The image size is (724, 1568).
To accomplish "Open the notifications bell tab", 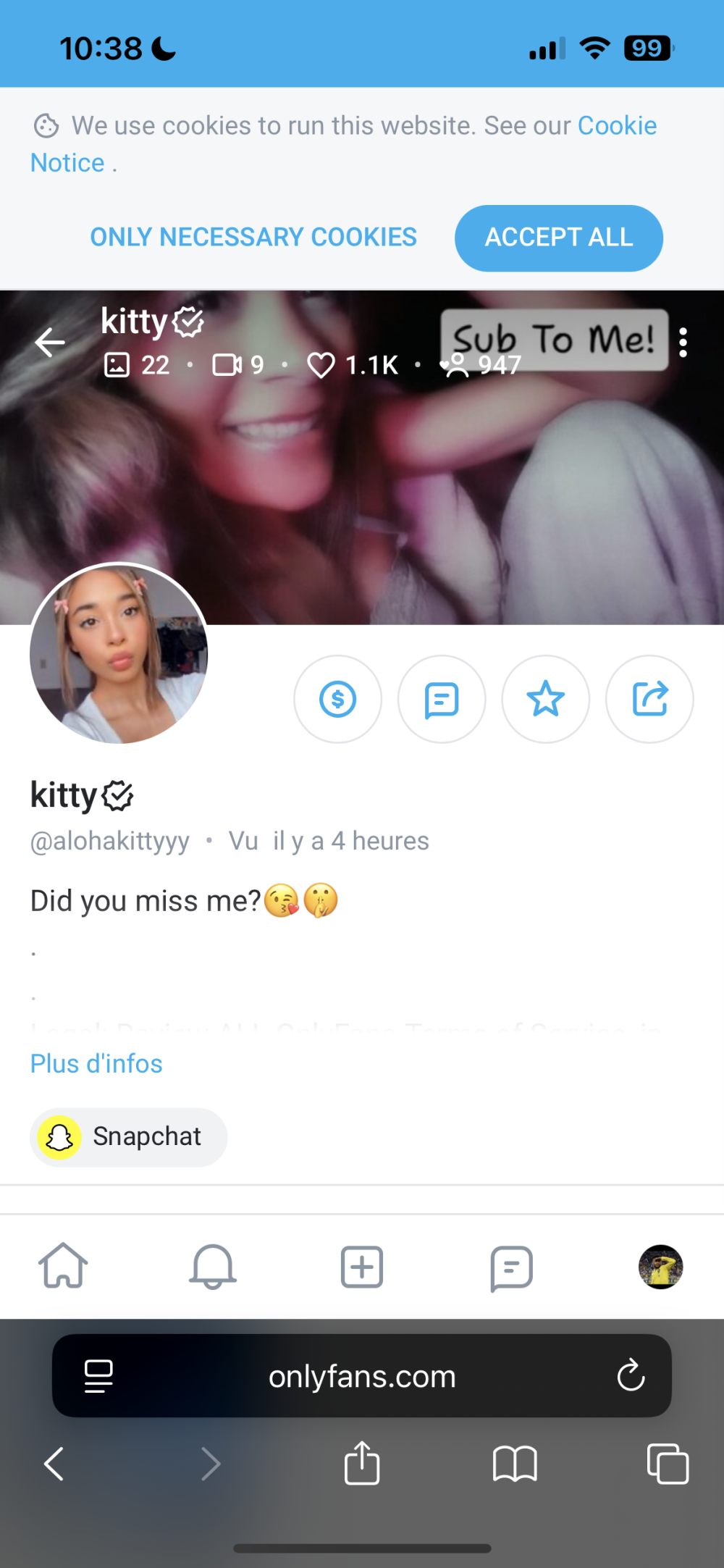I will point(213,1267).
